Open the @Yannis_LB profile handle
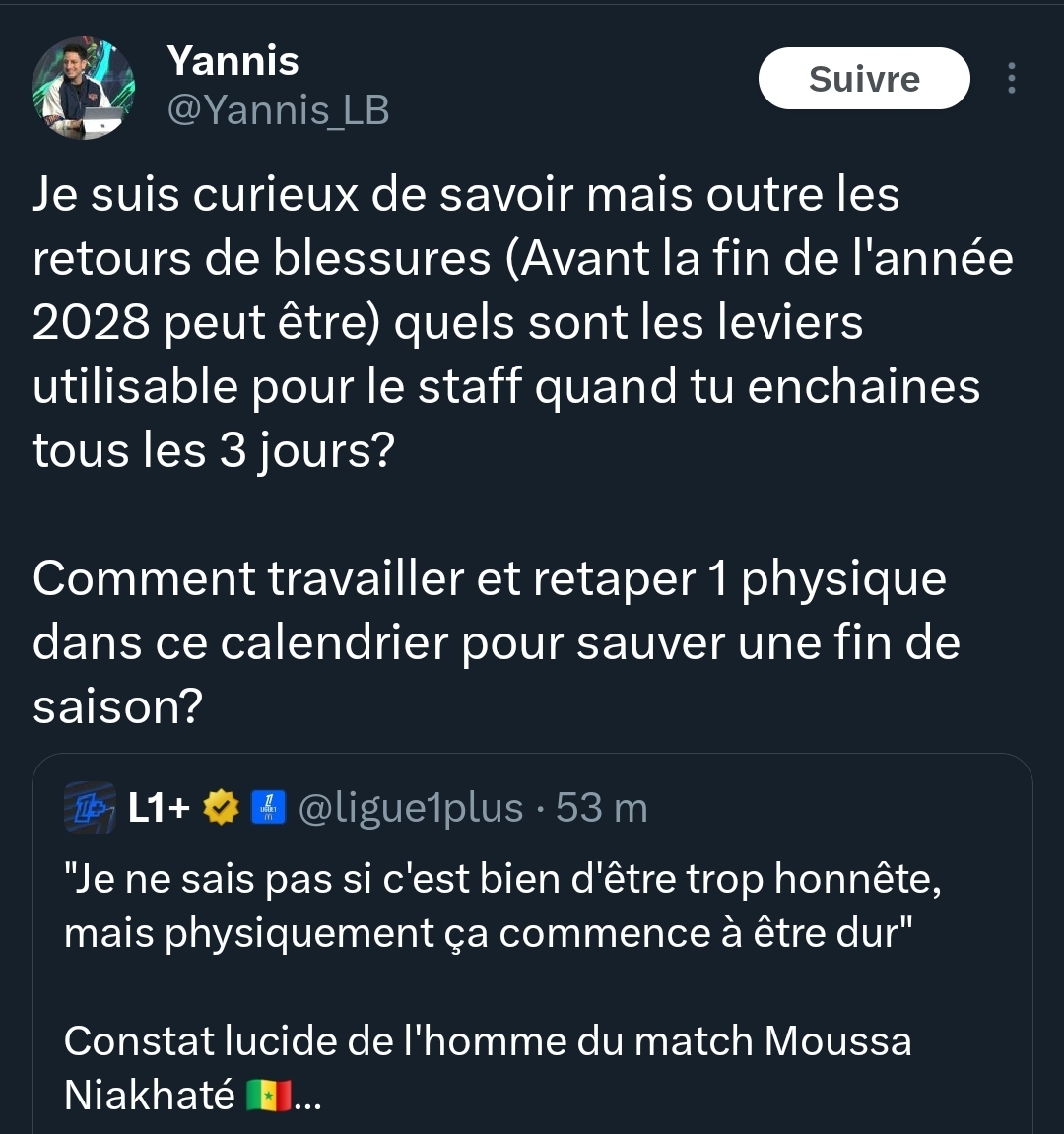Viewport: 1064px width, 1134px height. pos(278,110)
